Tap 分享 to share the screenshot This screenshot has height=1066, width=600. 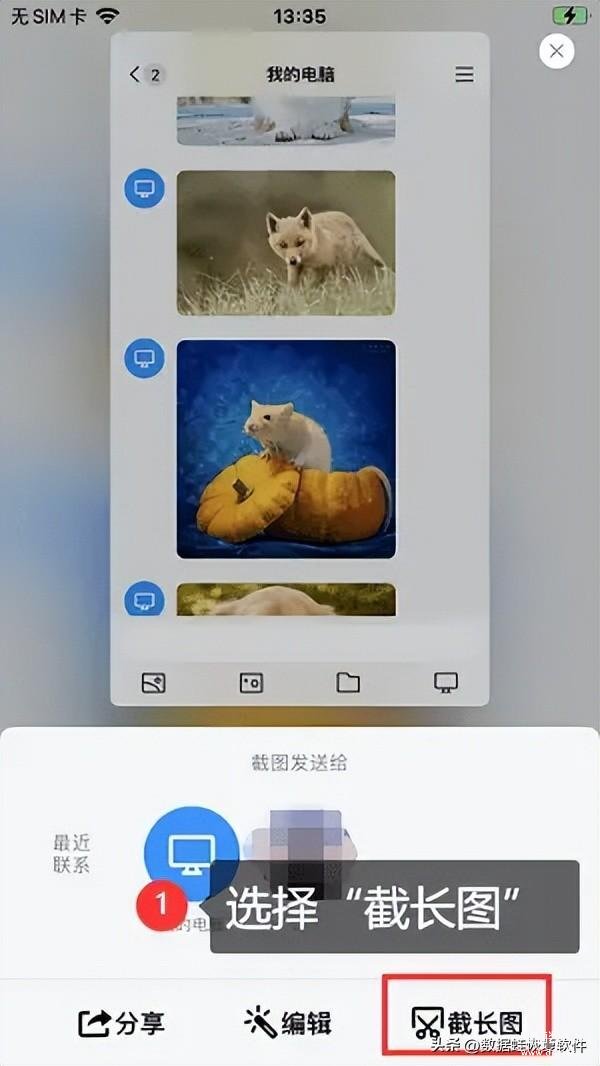coord(121,1023)
